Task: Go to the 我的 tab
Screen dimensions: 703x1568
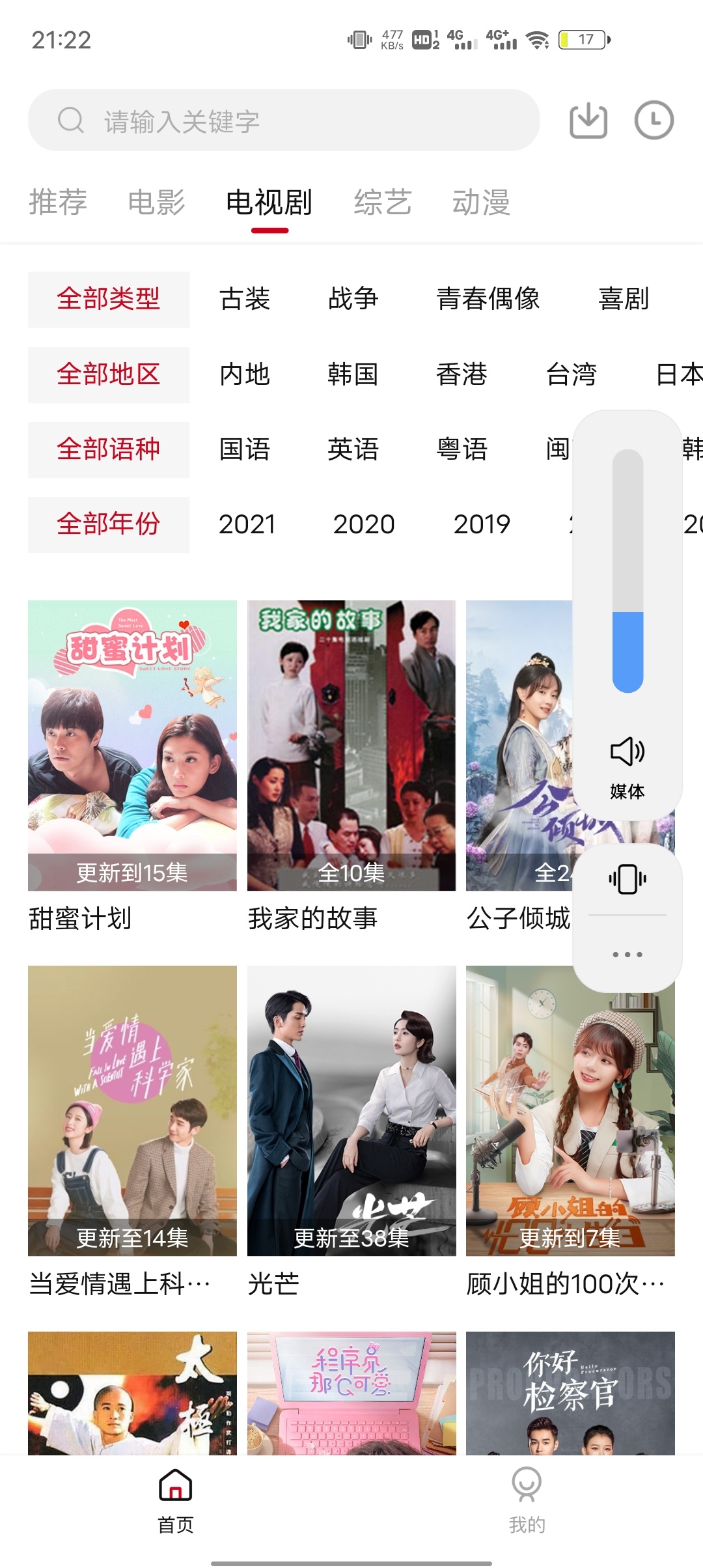Action: [x=527, y=1498]
